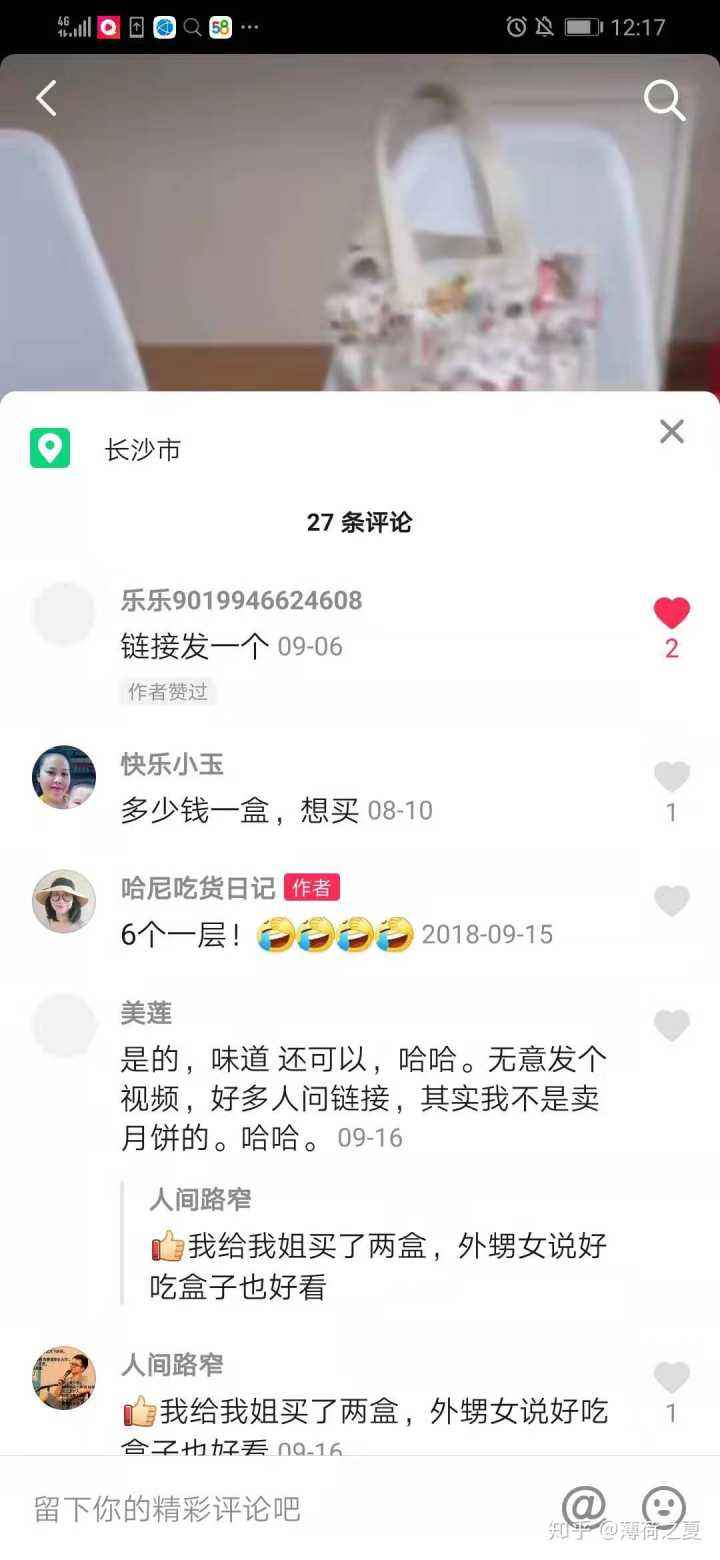The image size is (720, 1560).
Task: Like 快乐小玉's comment
Action: [671, 777]
